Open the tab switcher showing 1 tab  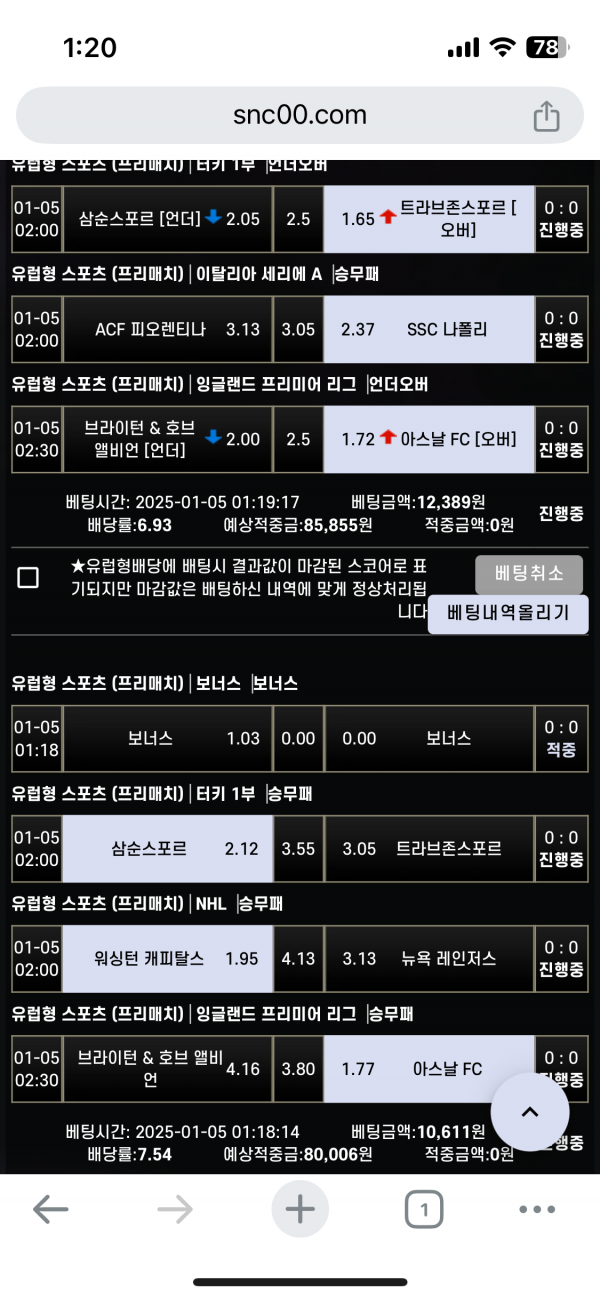coord(424,1210)
